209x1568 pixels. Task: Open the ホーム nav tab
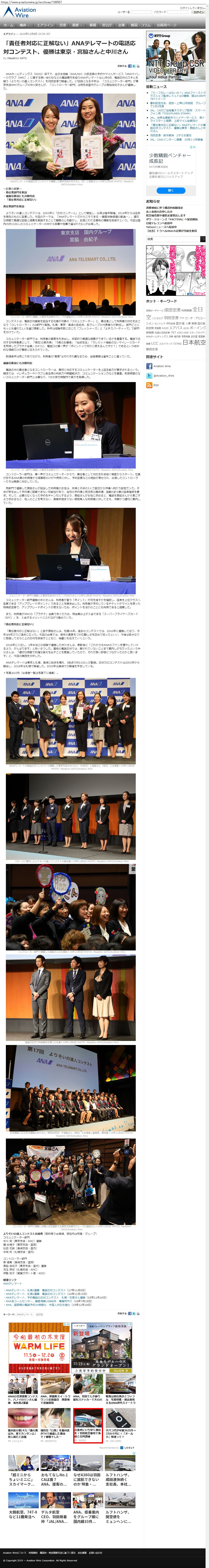(9, 25)
